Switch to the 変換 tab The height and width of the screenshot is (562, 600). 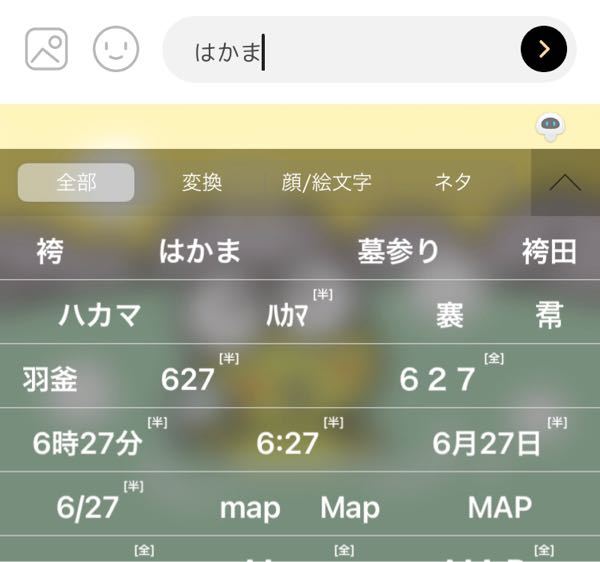point(202,183)
